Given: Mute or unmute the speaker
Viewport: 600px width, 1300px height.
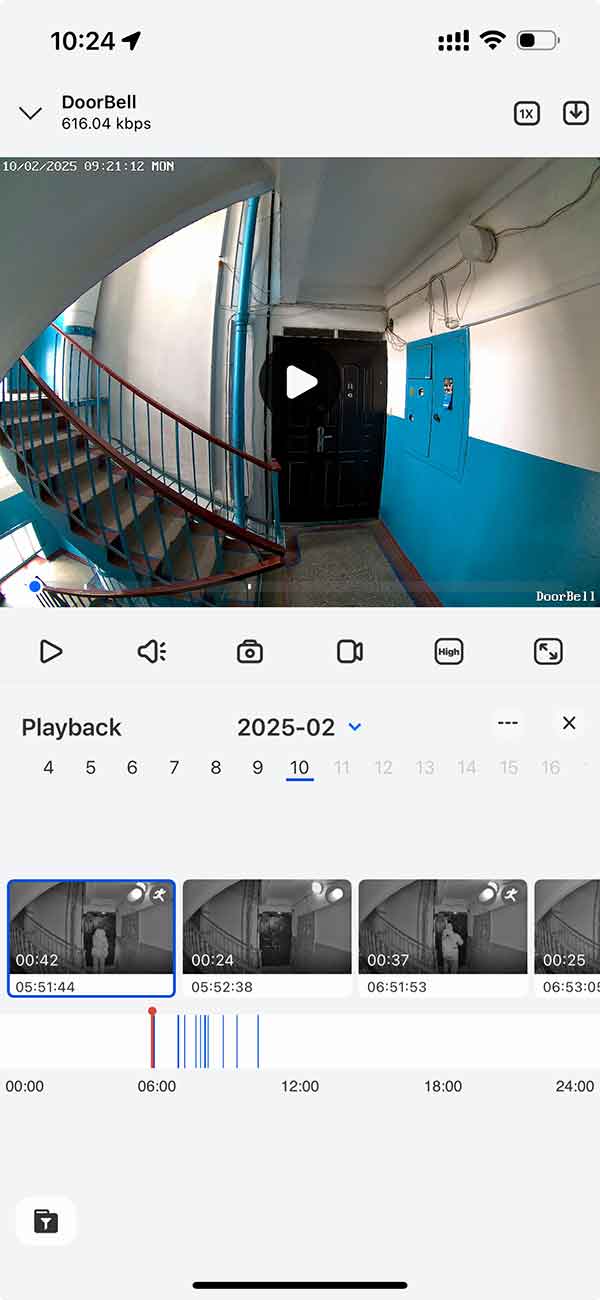Looking at the screenshot, I should point(151,652).
